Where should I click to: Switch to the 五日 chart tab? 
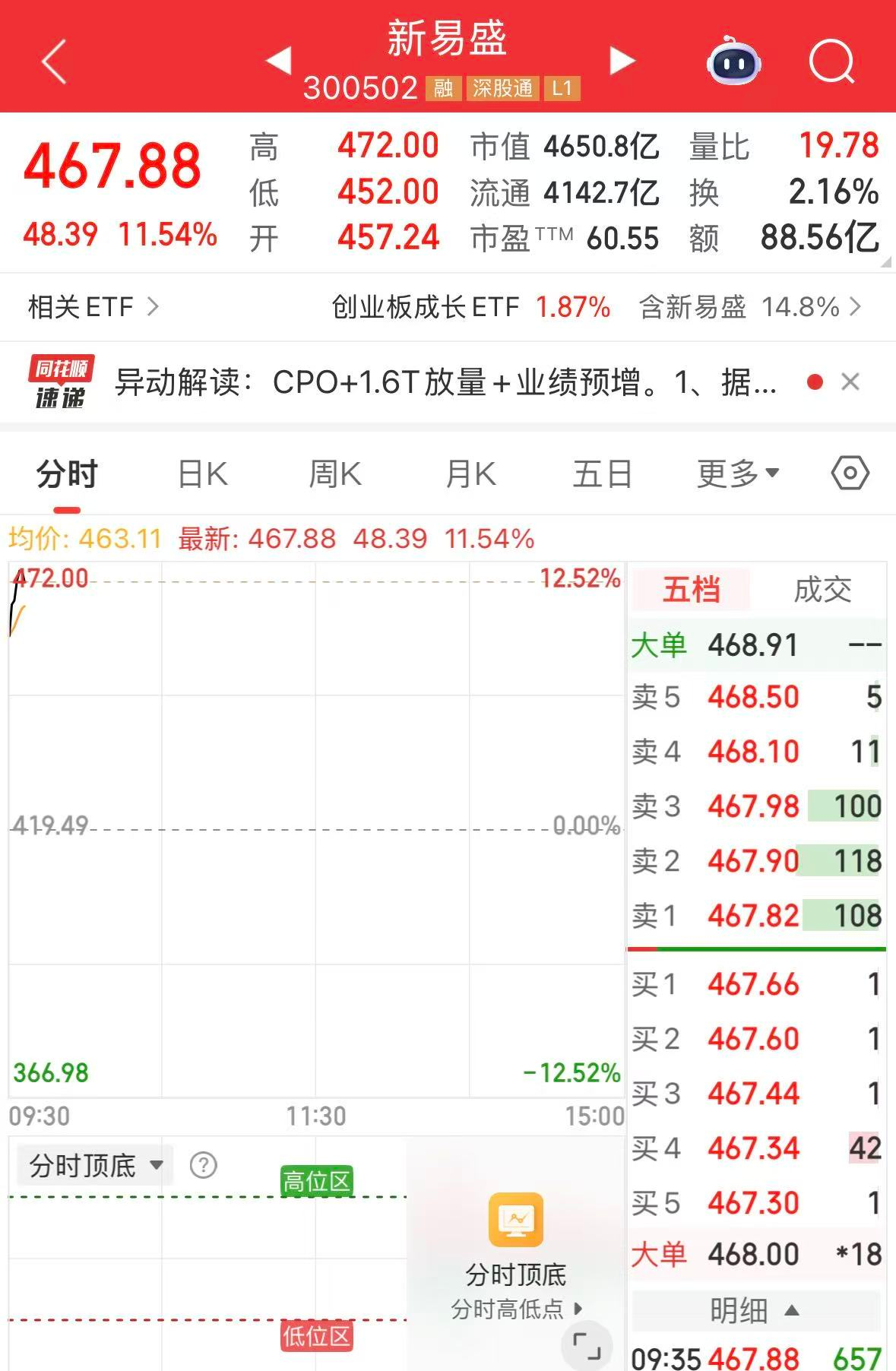(603, 474)
